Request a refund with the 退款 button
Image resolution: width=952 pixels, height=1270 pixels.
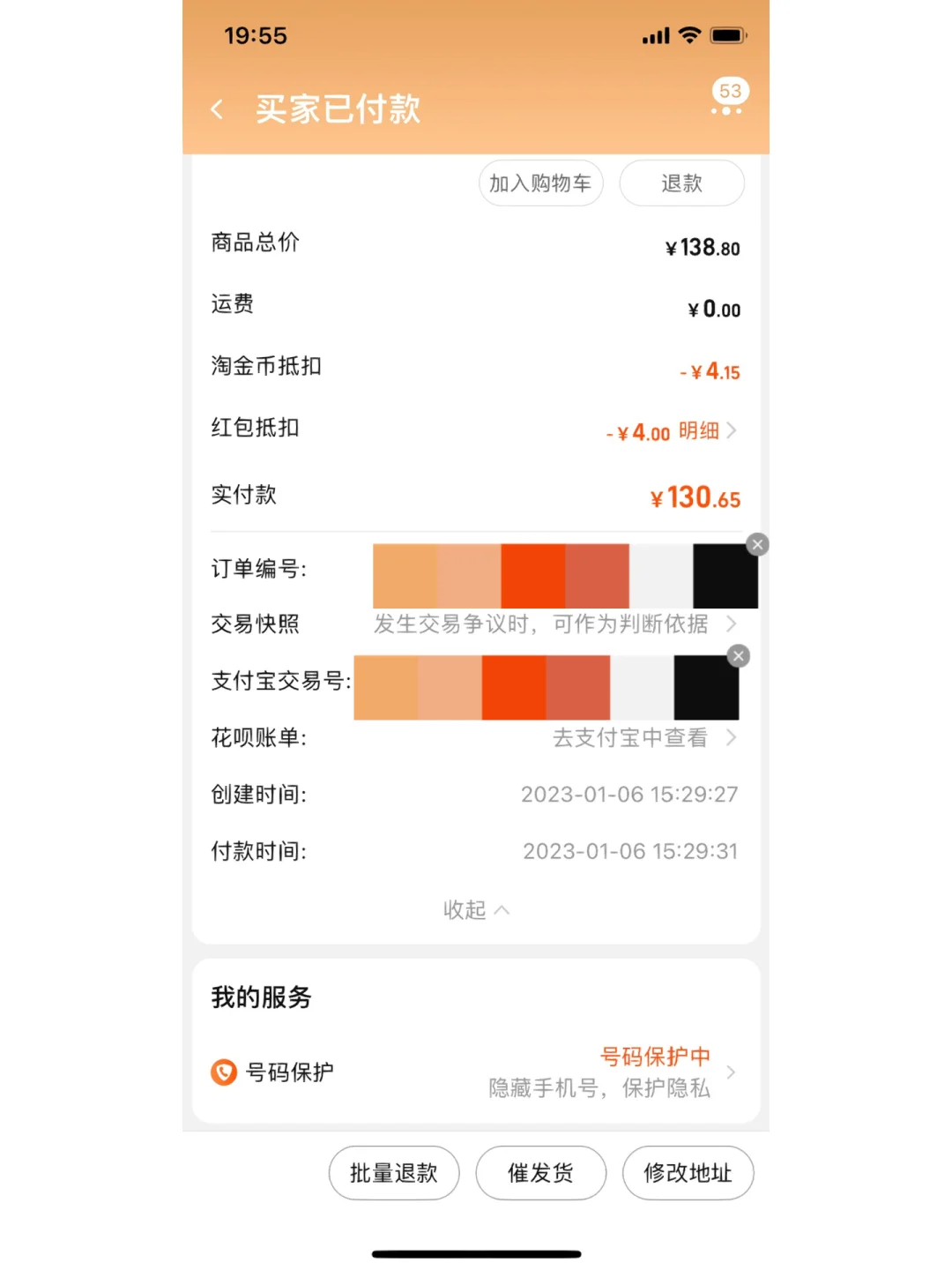point(681,183)
